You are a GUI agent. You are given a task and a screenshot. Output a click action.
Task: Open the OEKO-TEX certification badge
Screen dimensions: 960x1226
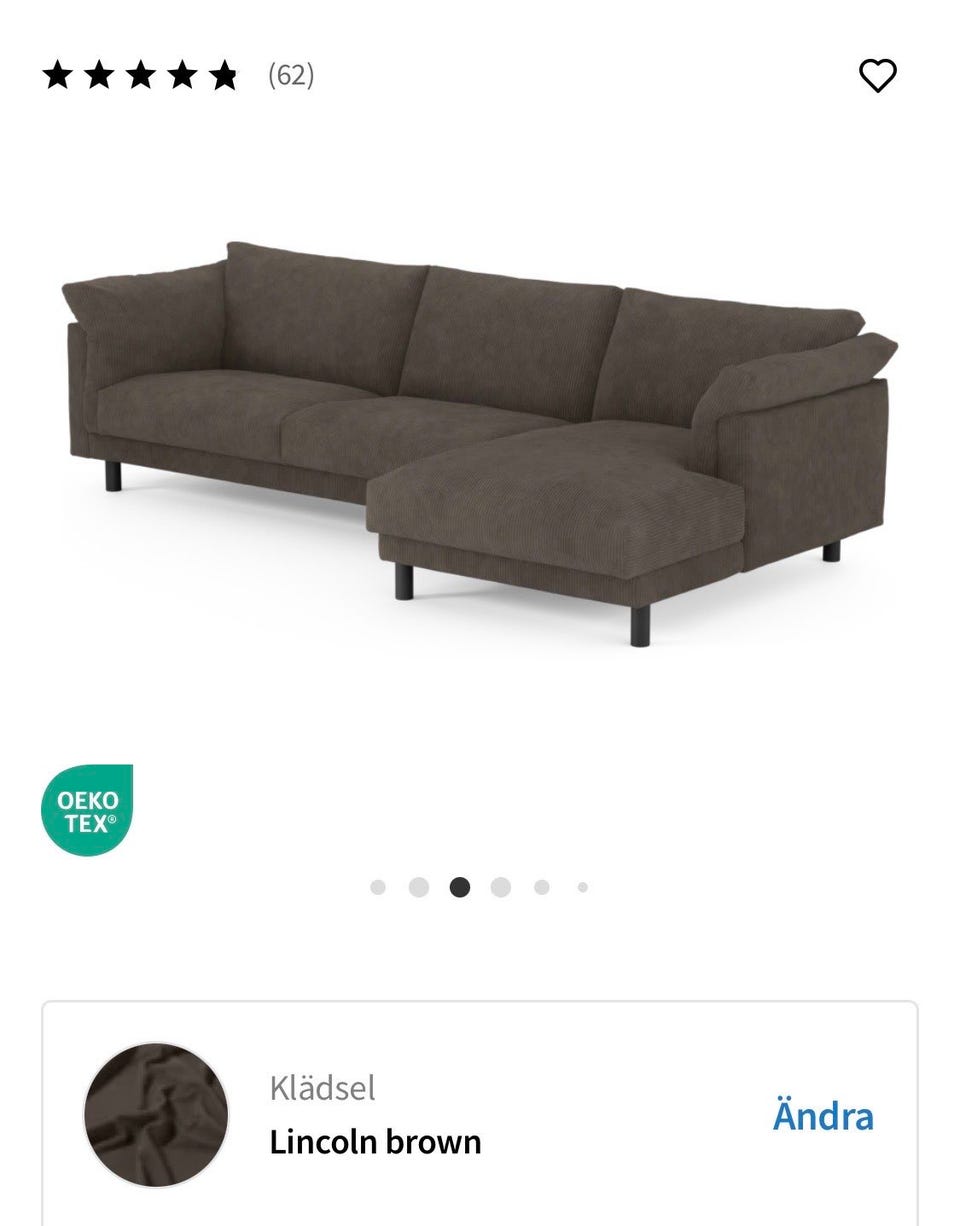(x=88, y=810)
